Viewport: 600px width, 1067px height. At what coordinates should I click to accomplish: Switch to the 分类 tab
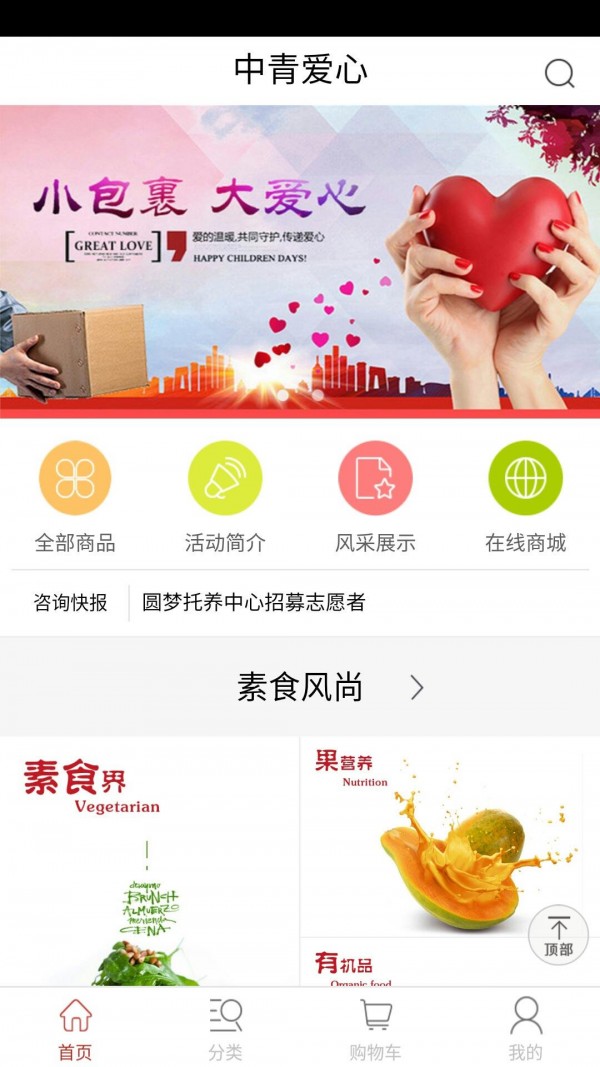(x=225, y=1028)
